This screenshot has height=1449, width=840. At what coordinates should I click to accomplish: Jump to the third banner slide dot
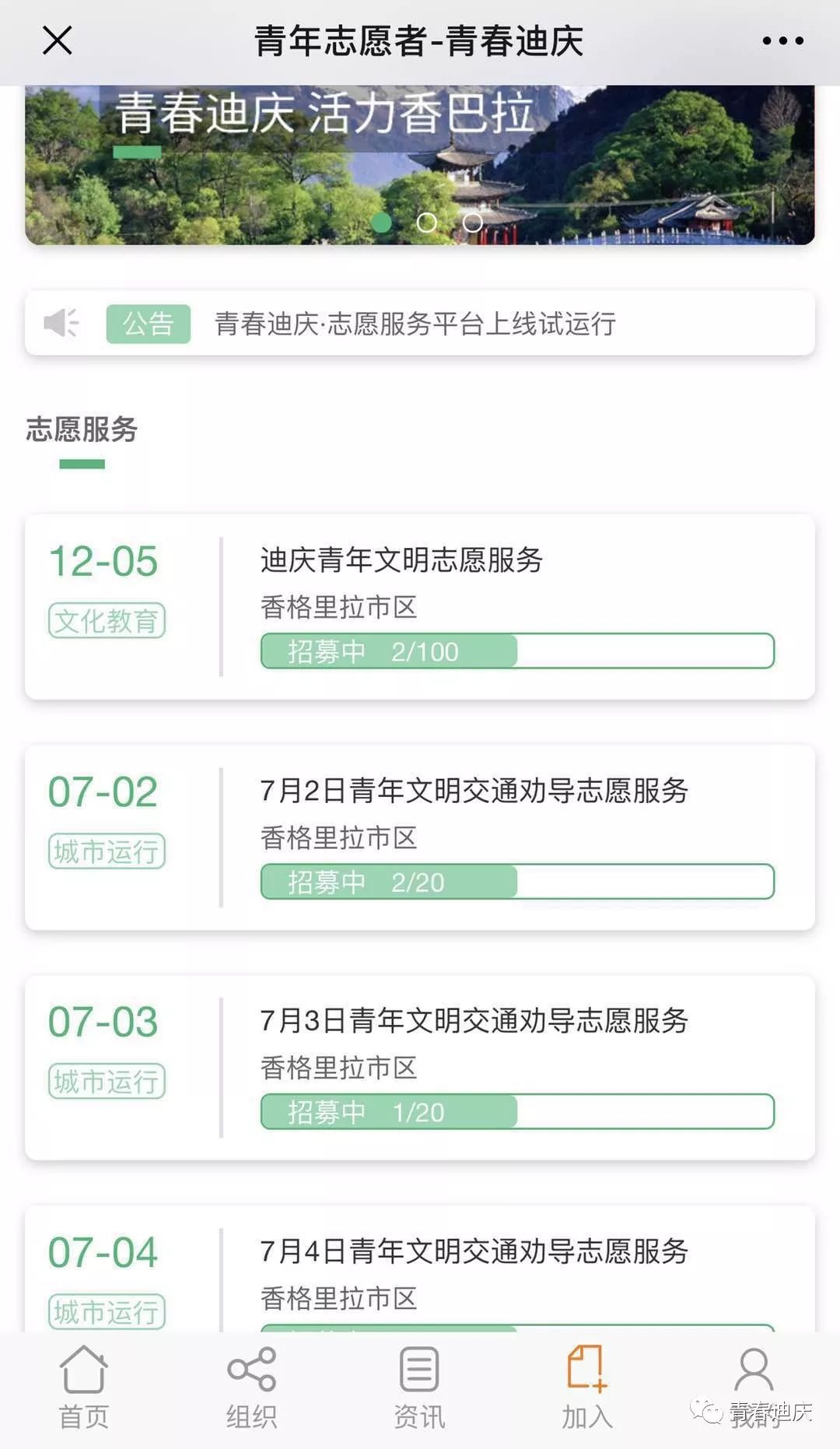click(472, 223)
